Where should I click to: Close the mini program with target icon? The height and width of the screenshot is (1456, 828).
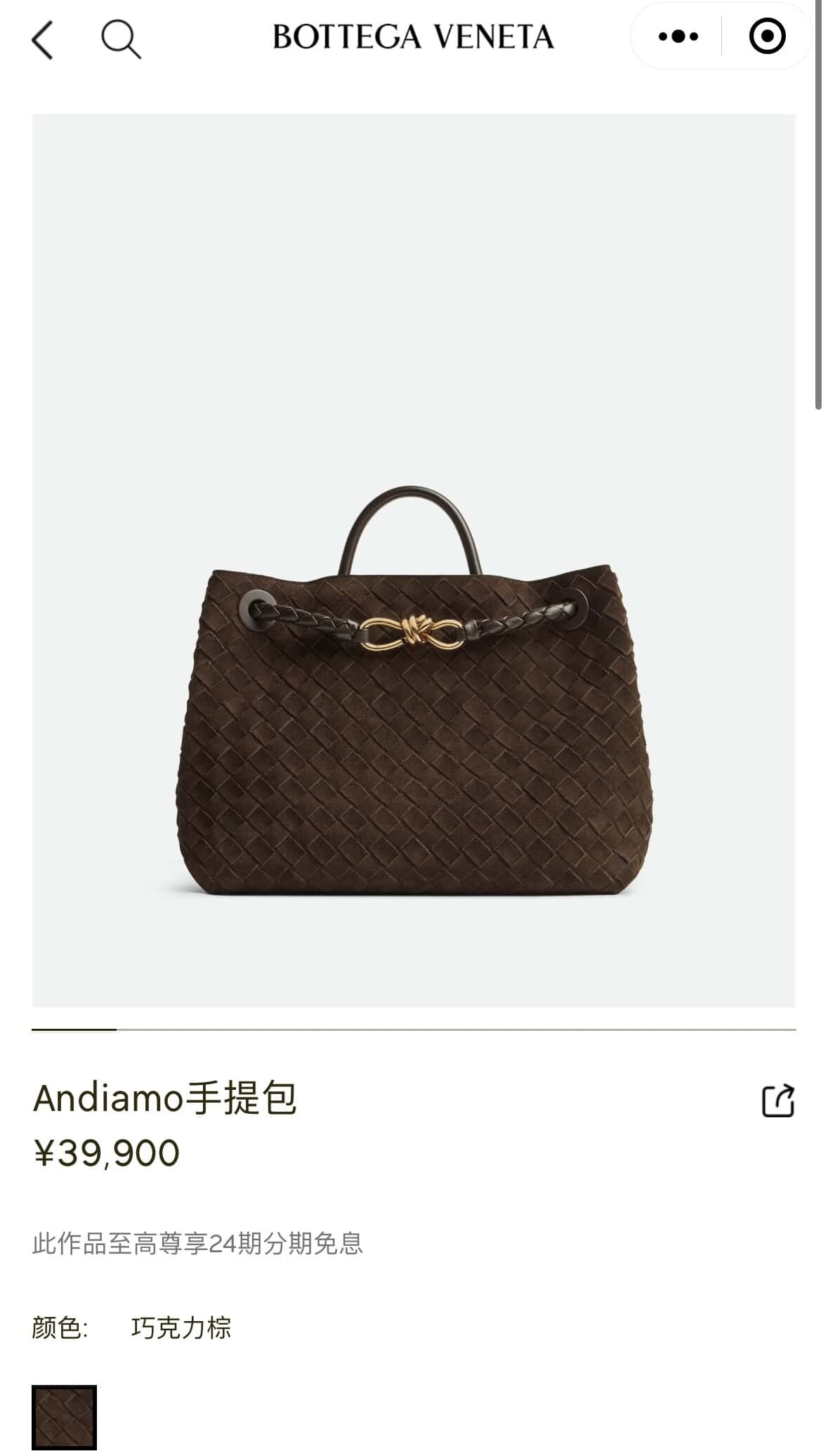pyautogui.click(x=767, y=37)
